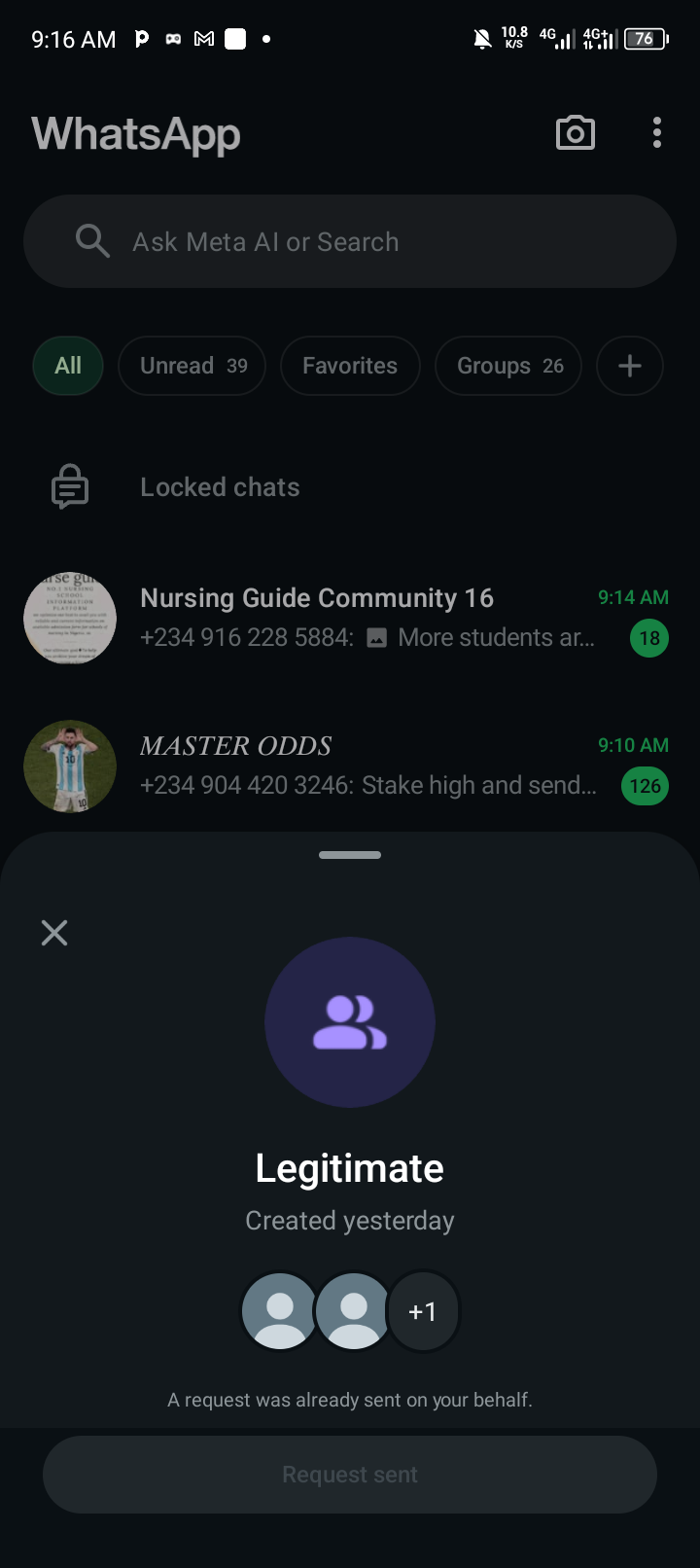Viewport: 700px width, 1568px height.
Task: Select the All chats filter
Action: [x=68, y=366]
